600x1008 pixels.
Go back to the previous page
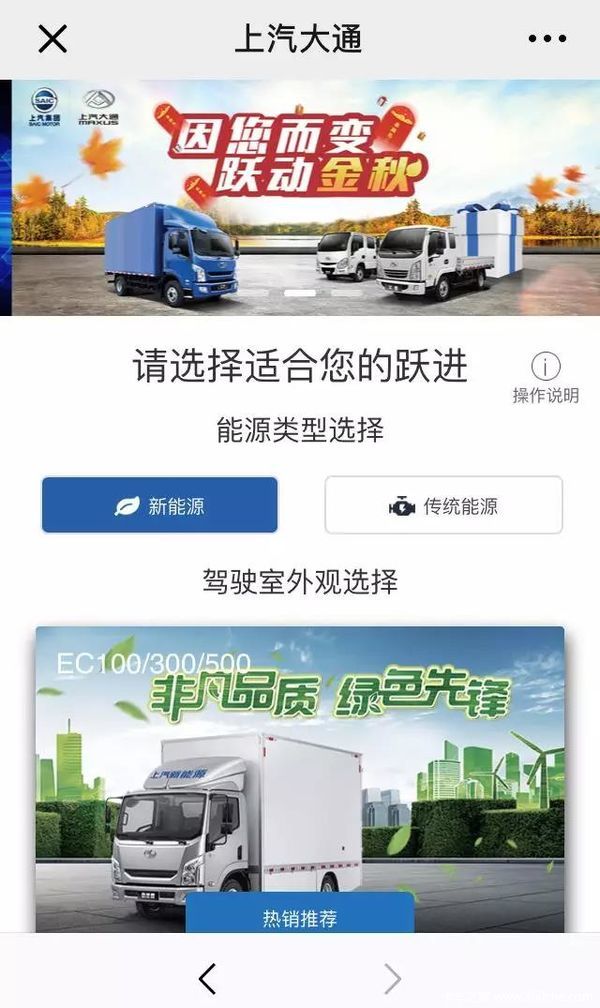point(207,978)
